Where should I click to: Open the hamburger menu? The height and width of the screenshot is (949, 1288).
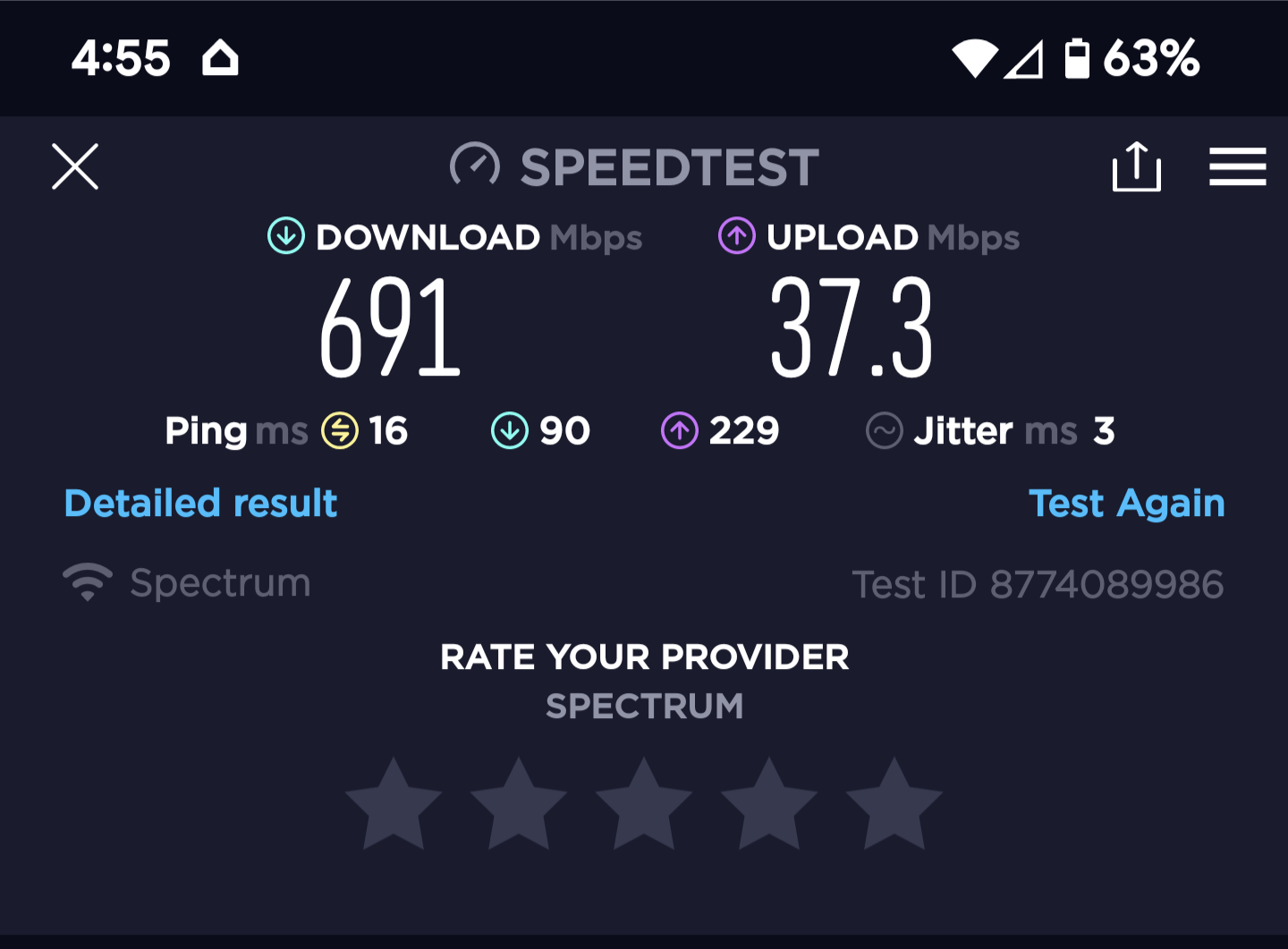click(1237, 166)
